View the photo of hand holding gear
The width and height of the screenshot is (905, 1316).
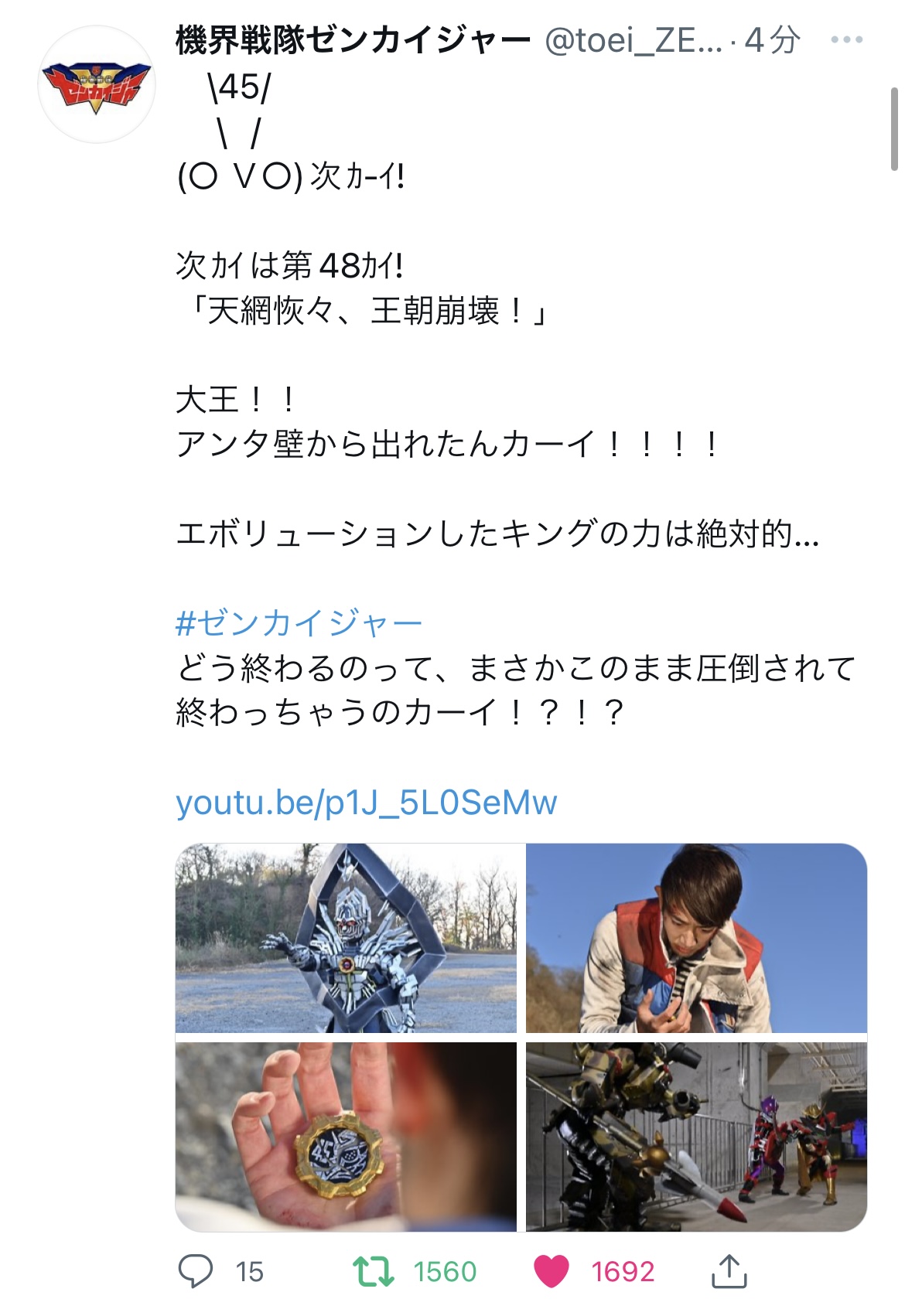pyautogui.click(x=346, y=1137)
